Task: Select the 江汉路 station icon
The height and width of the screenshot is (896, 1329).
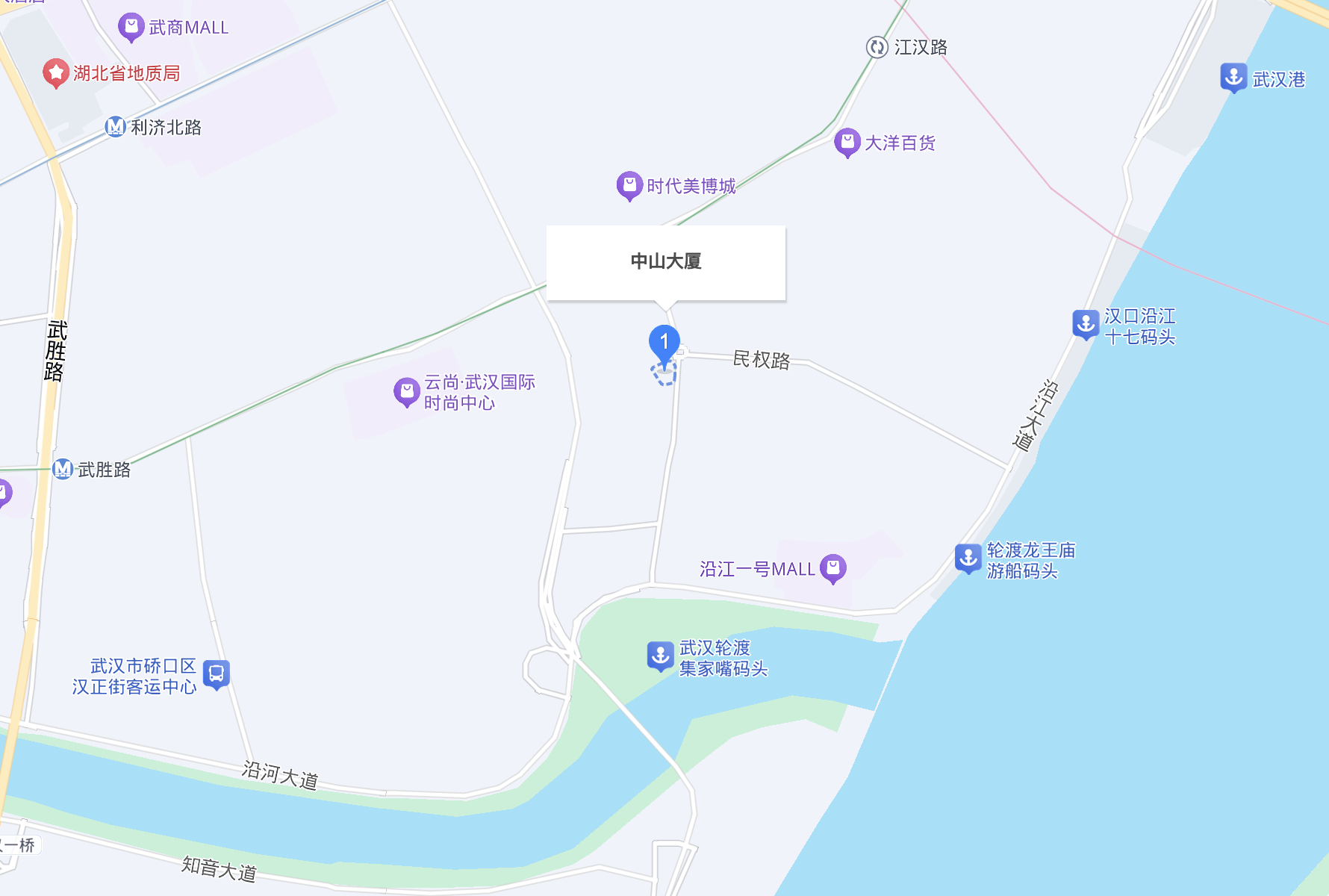Action: point(877,47)
